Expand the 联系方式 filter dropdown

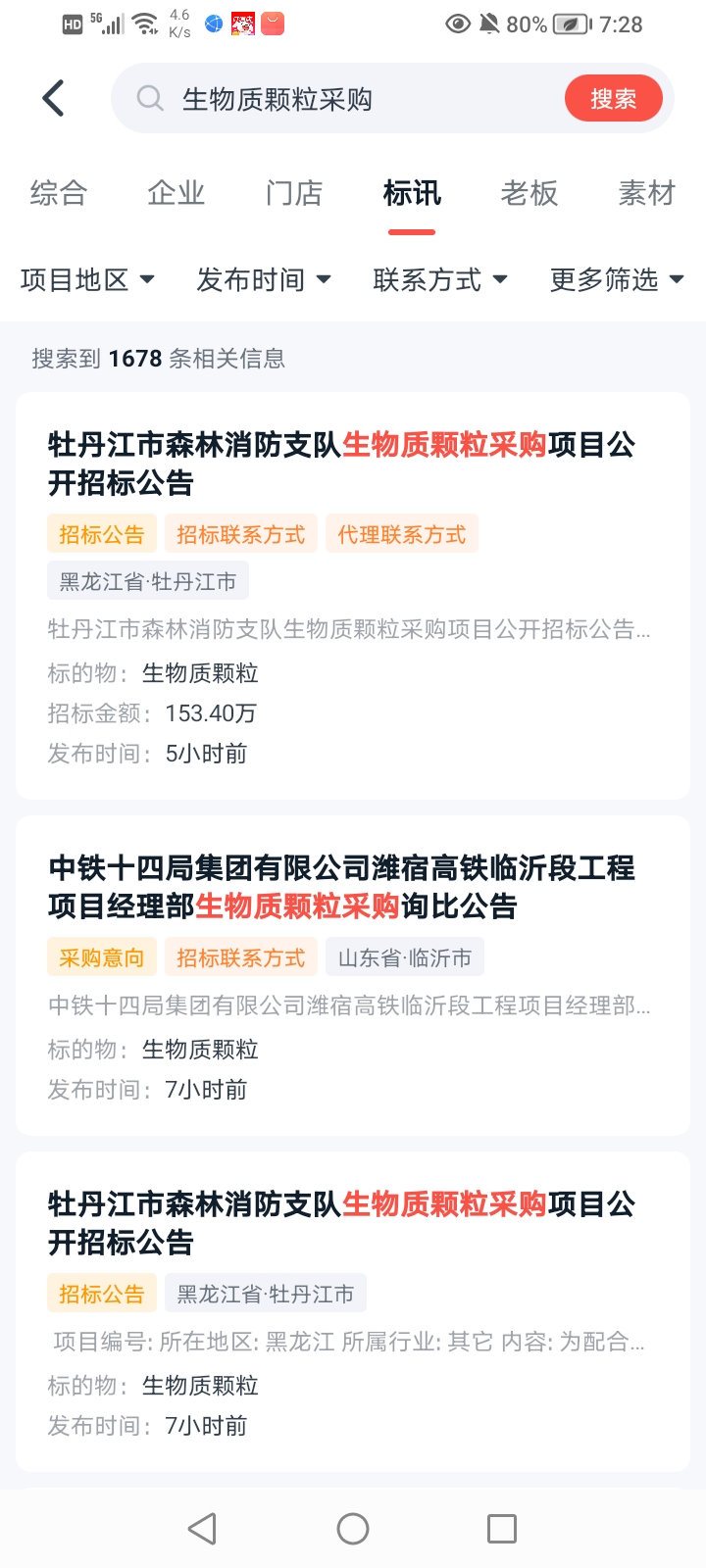(x=440, y=280)
